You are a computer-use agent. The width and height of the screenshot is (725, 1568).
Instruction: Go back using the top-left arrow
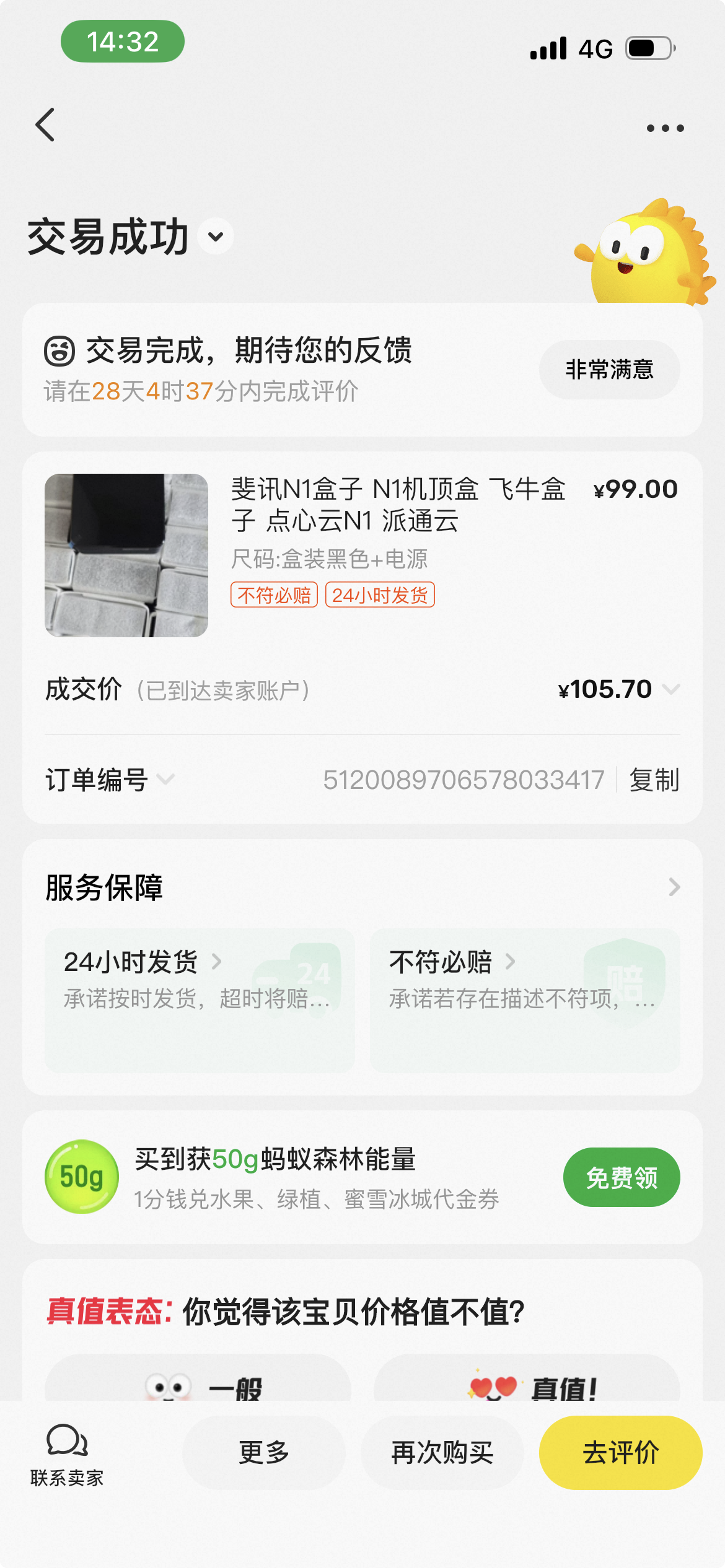(x=45, y=124)
